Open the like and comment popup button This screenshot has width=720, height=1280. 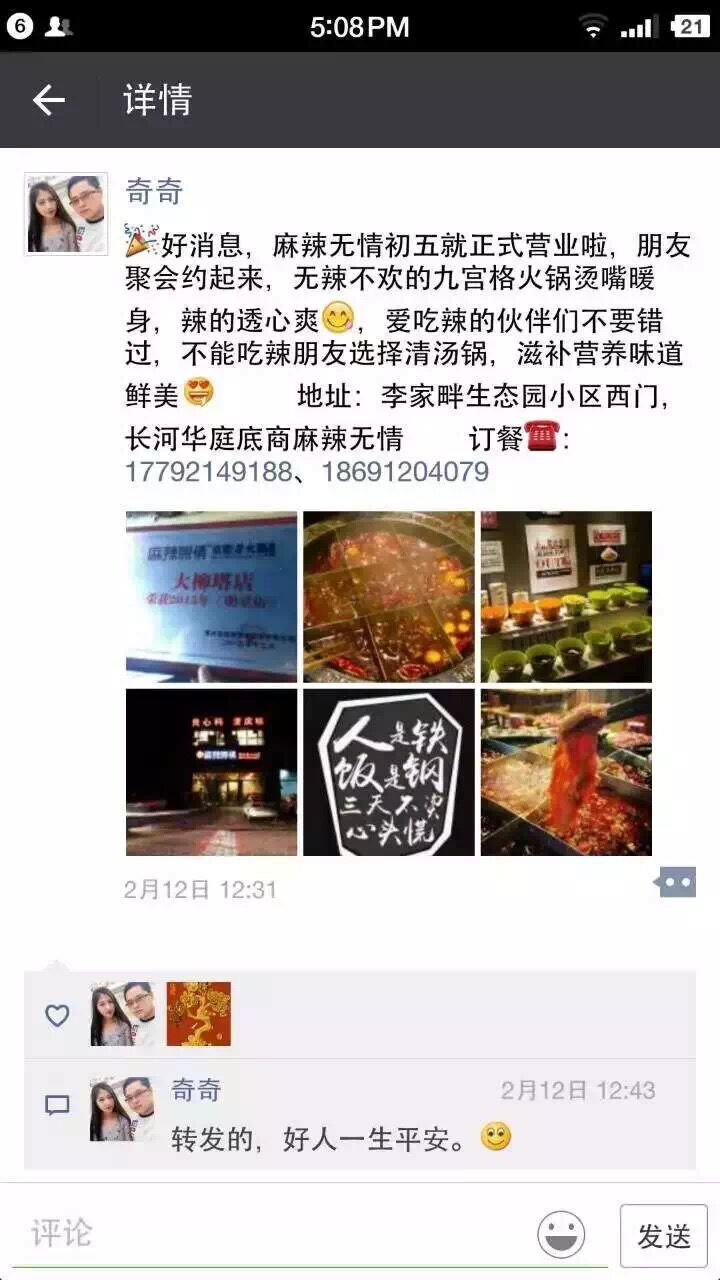click(676, 882)
